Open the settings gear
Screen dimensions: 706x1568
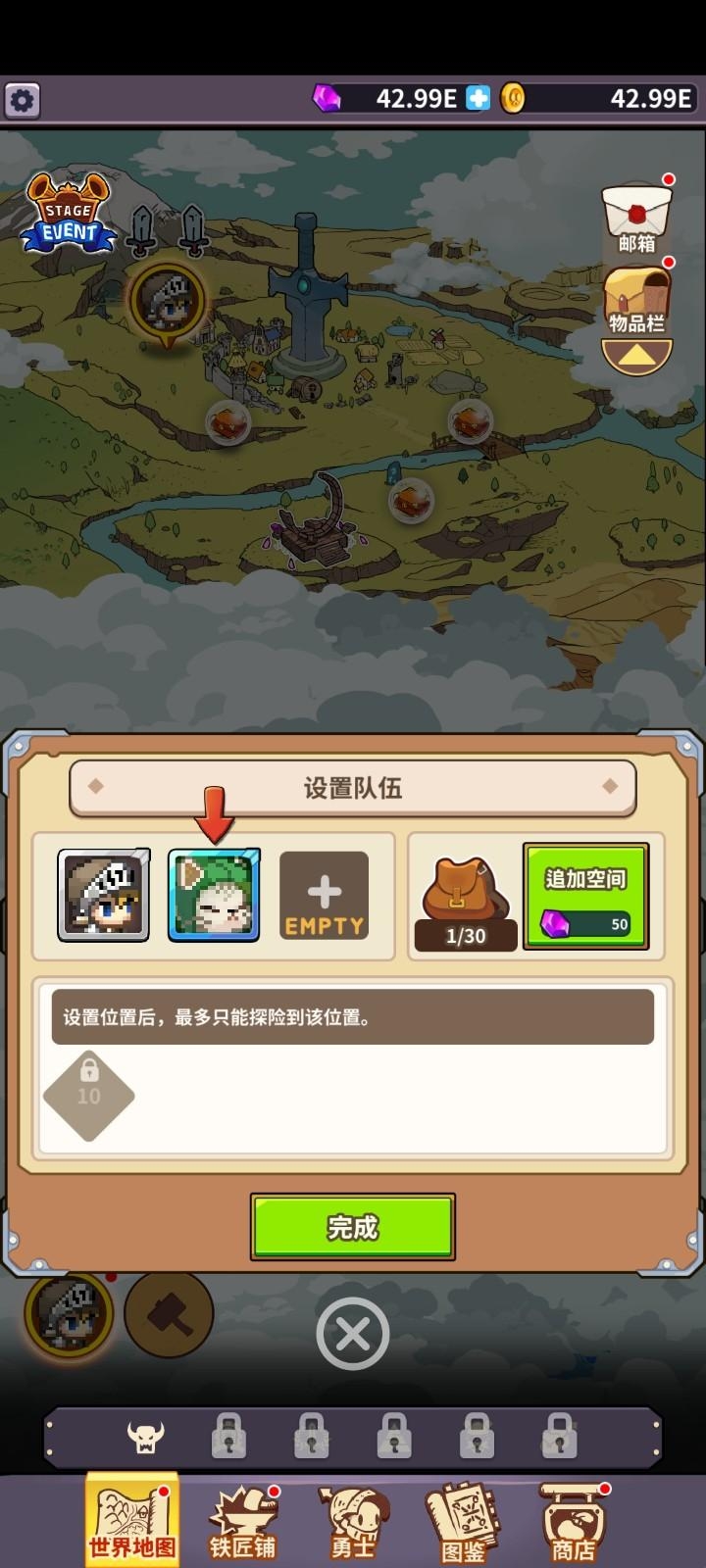click(22, 99)
